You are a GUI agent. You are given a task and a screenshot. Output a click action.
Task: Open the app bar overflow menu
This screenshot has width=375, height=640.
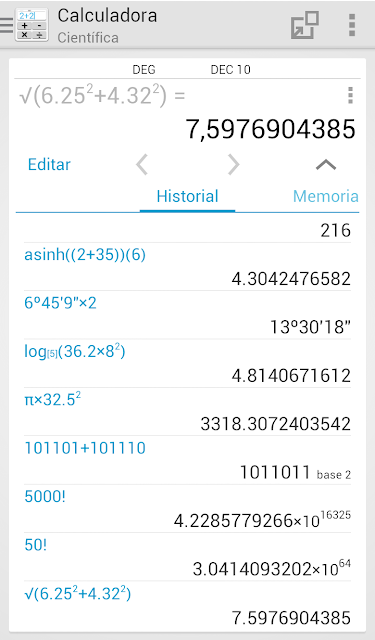pyautogui.click(x=352, y=25)
